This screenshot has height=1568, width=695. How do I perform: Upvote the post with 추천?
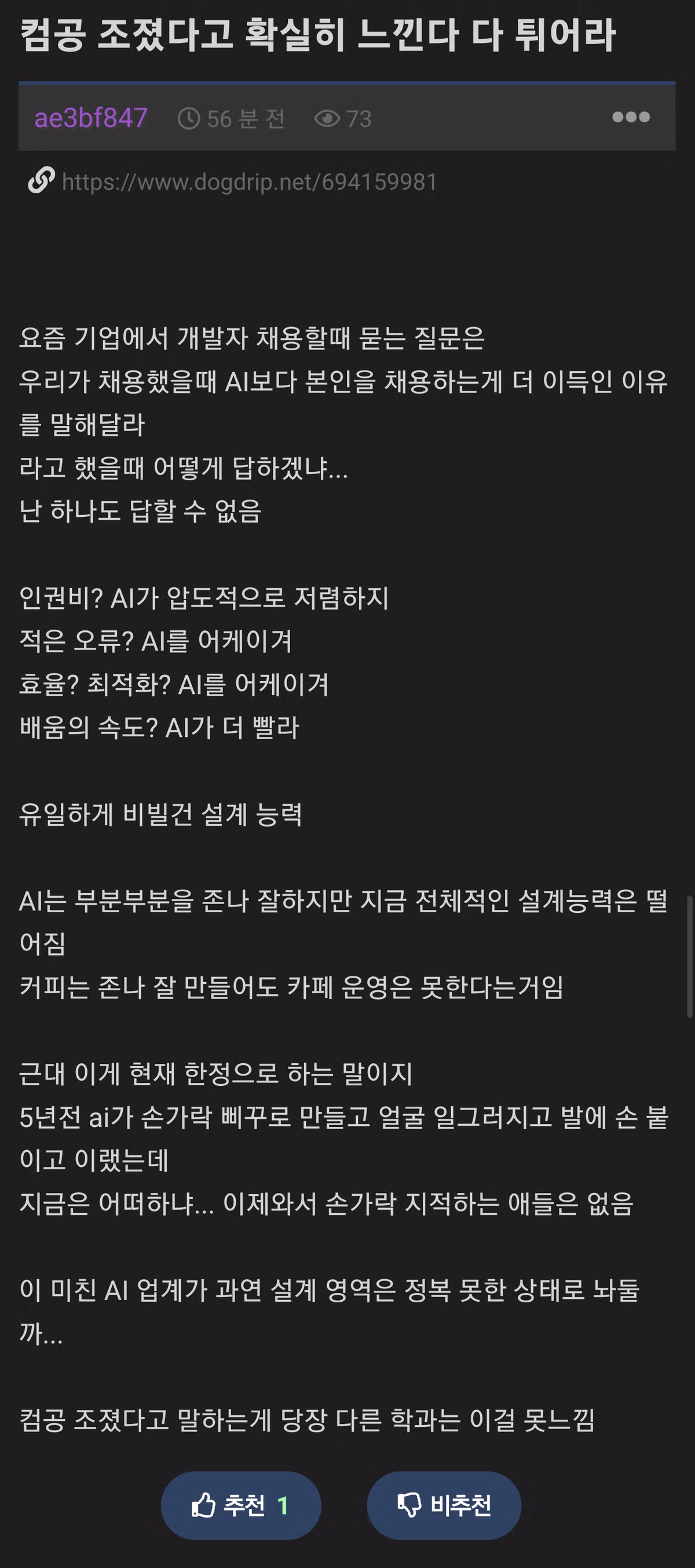240,1505
